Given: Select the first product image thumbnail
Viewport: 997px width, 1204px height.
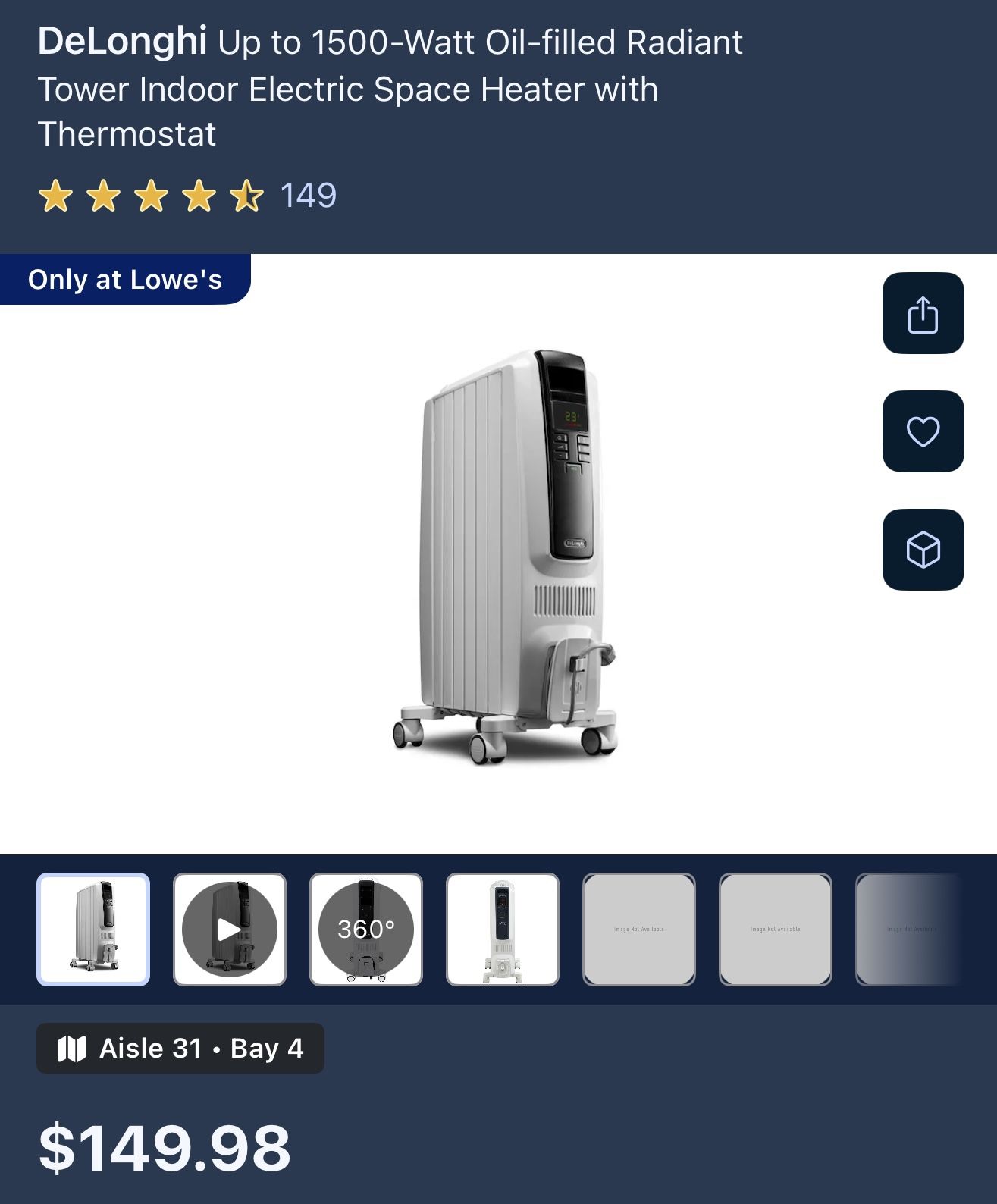Looking at the screenshot, I should point(95,928).
